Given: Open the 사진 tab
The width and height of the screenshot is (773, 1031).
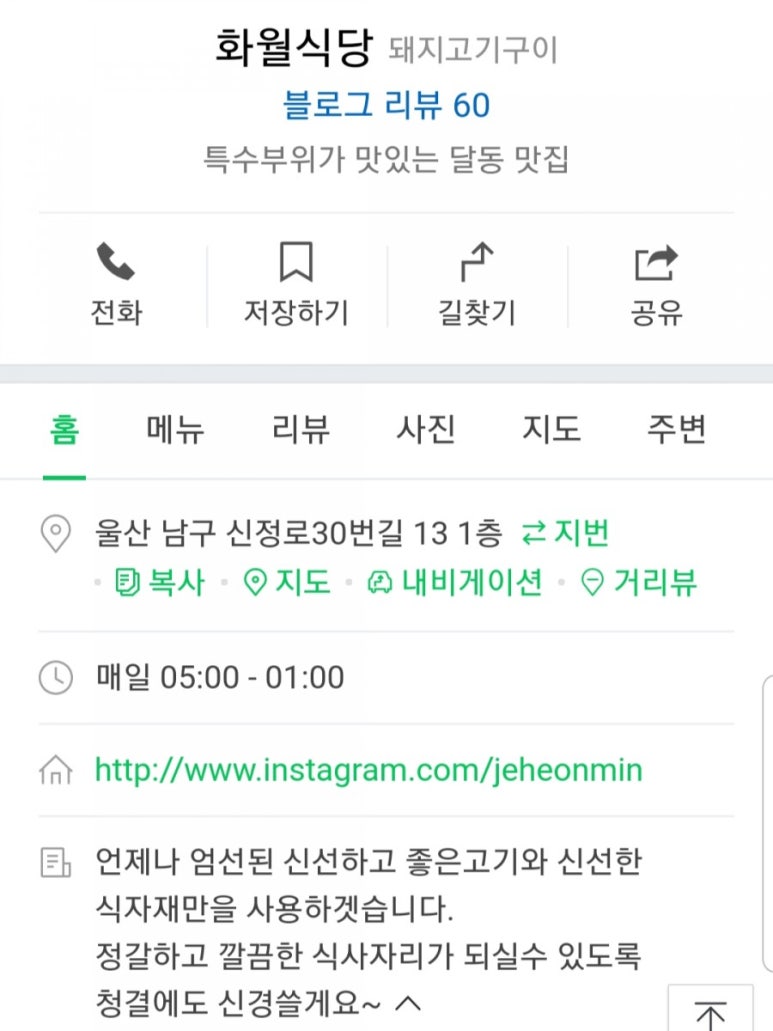Looking at the screenshot, I should [426, 430].
